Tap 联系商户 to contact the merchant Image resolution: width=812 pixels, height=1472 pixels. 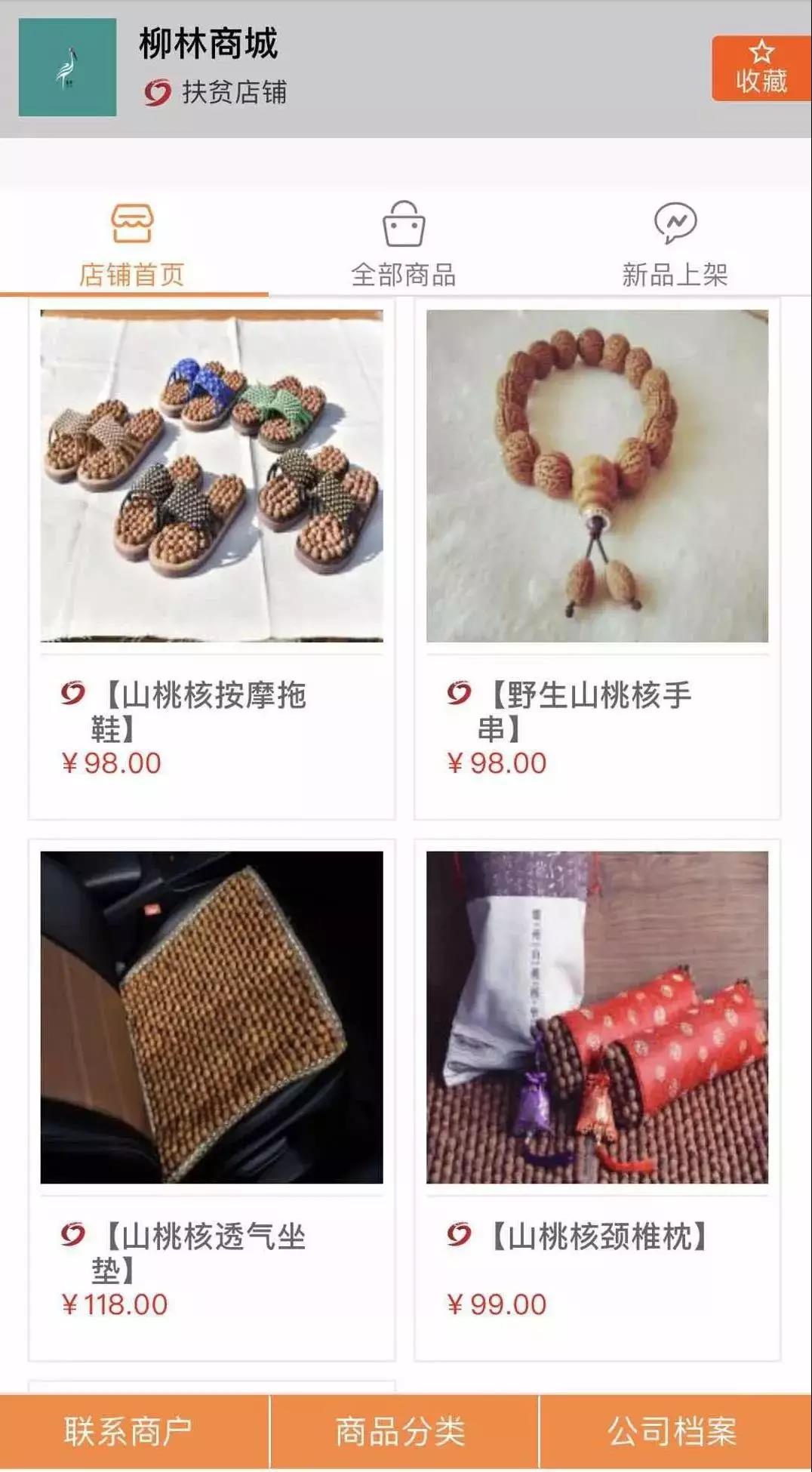pyautogui.click(x=130, y=1431)
